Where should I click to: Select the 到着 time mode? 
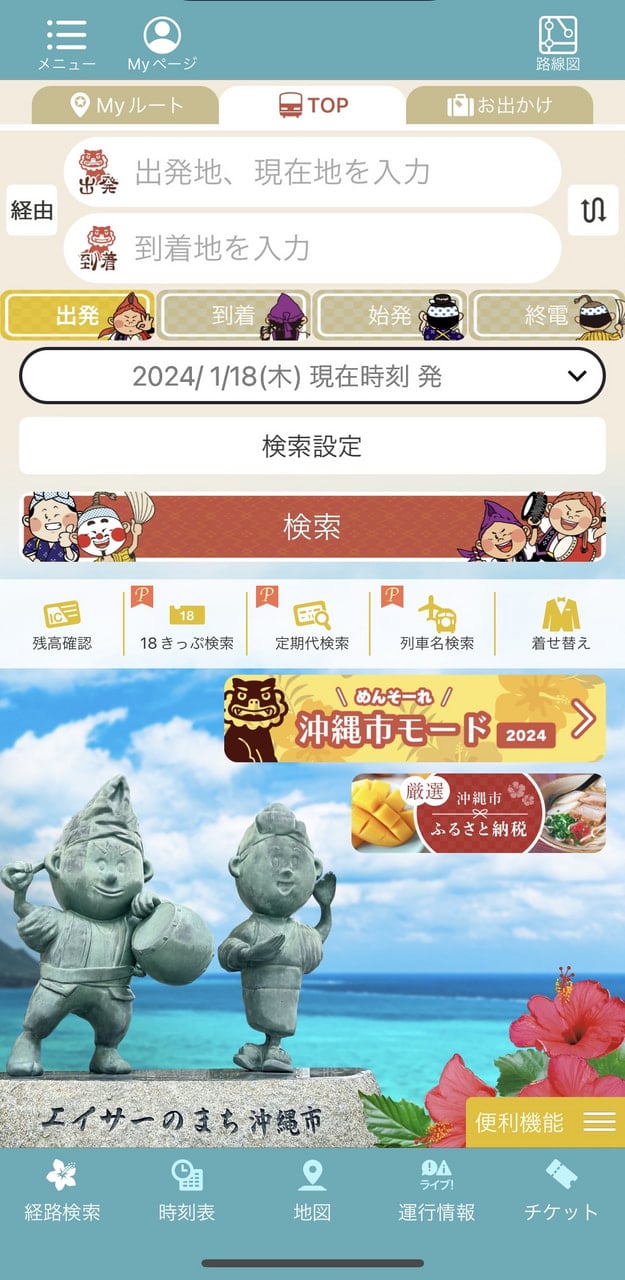point(234,316)
